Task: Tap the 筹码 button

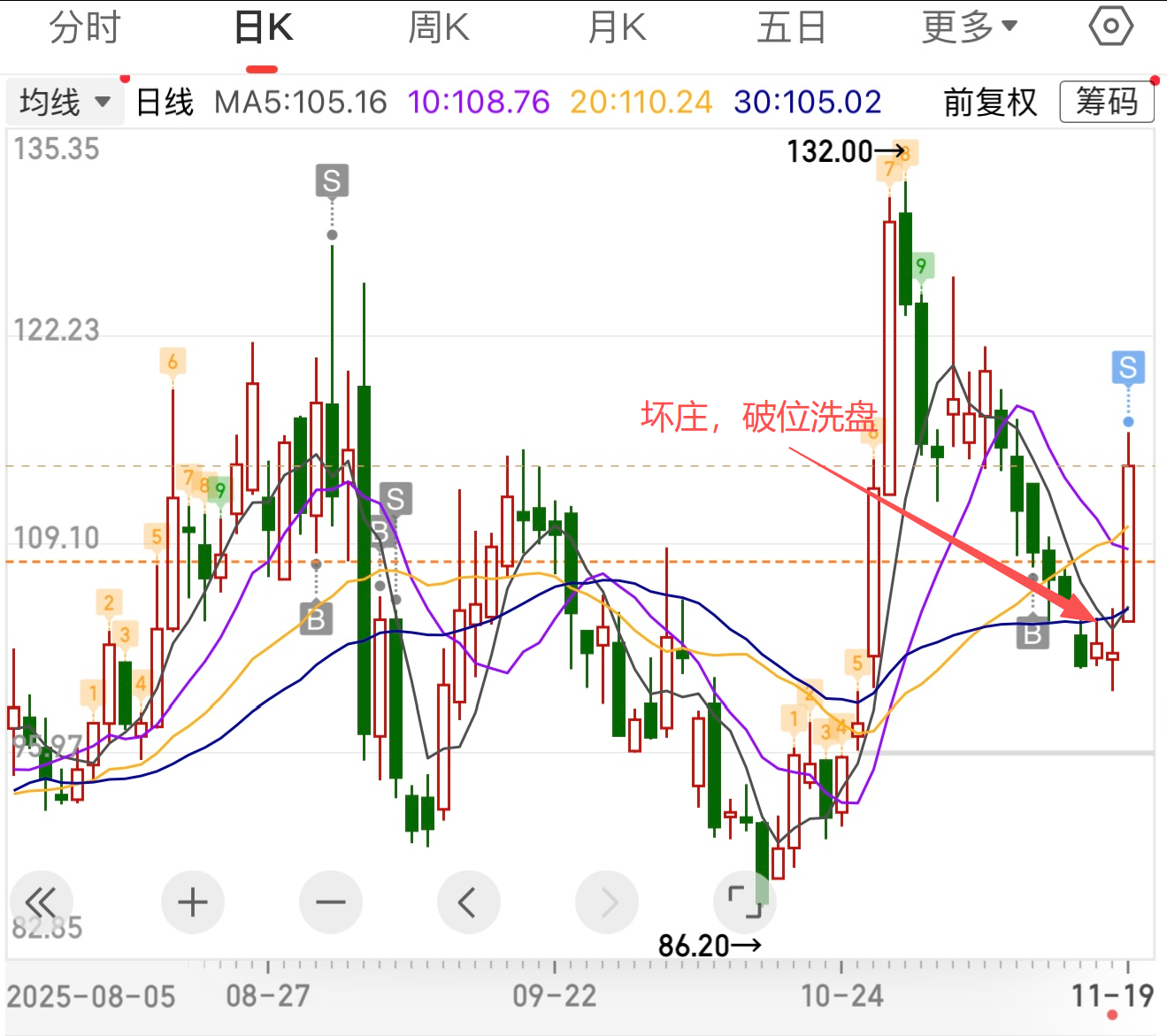Action: (1106, 102)
